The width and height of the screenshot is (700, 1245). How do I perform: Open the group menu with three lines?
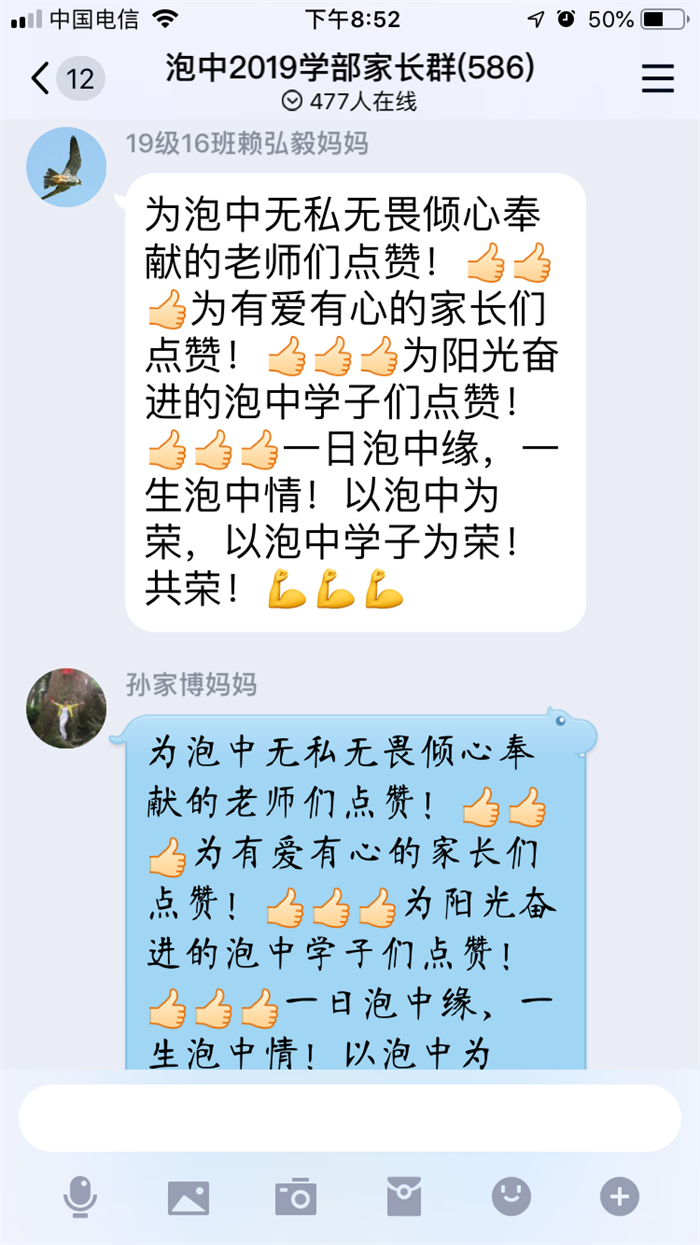pyautogui.click(x=657, y=78)
